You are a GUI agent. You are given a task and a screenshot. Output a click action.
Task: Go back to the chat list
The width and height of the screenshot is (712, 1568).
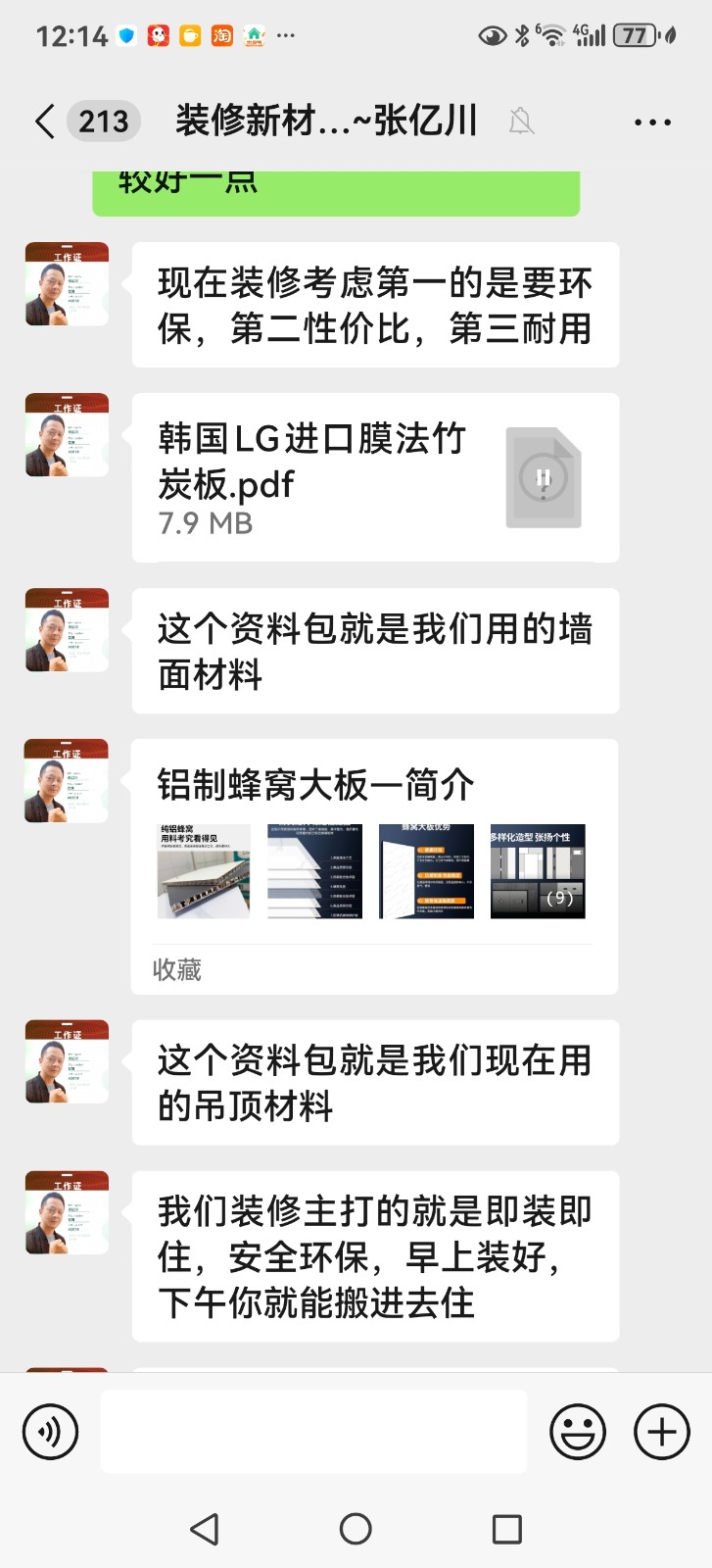(x=45, y=122)
